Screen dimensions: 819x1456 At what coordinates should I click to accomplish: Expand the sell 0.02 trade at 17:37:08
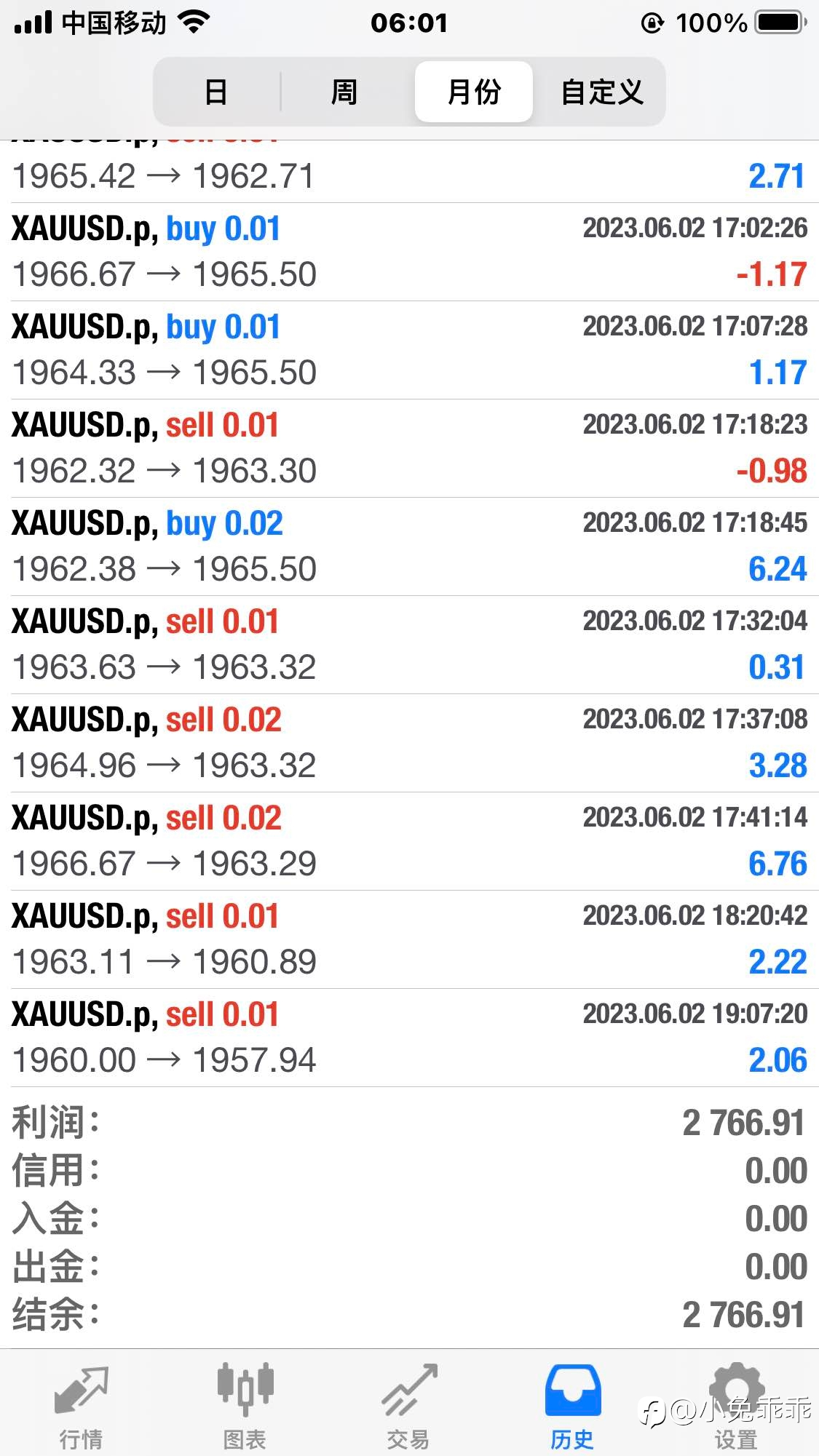point(409,743)
